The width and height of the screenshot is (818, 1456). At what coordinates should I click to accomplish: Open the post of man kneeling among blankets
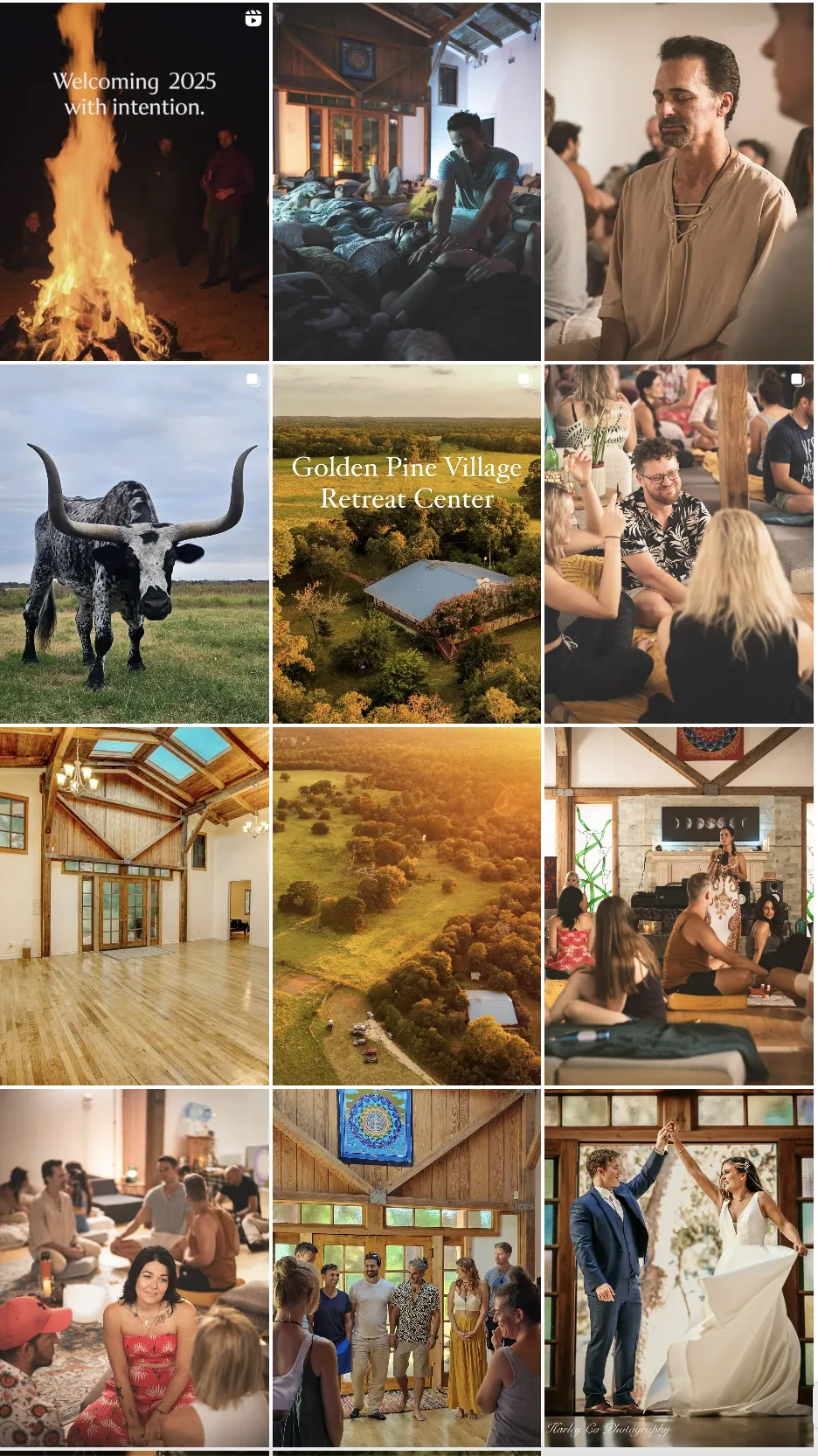tap(406, 182)
